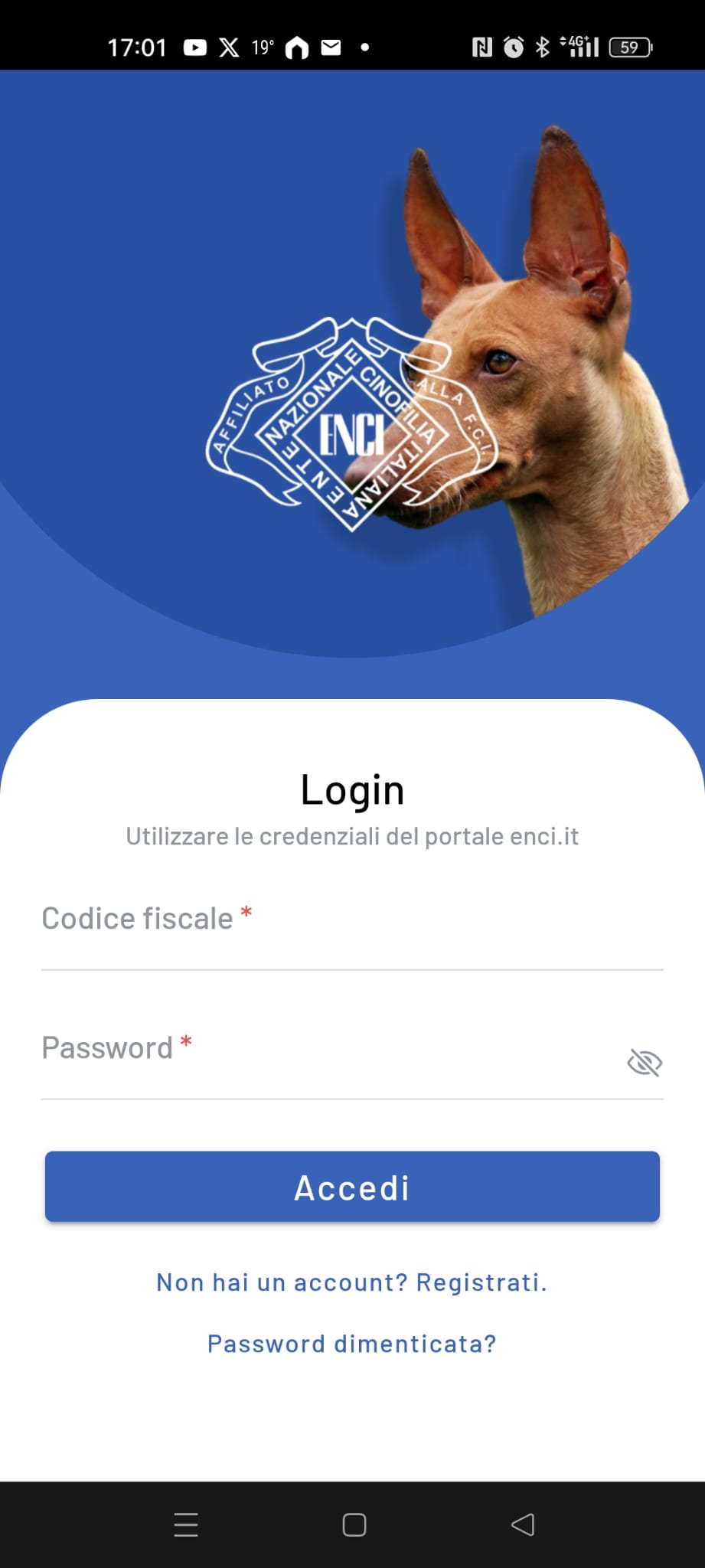
Task: Open recent apps from navigation bar
Action: [x=186, y=1524]
